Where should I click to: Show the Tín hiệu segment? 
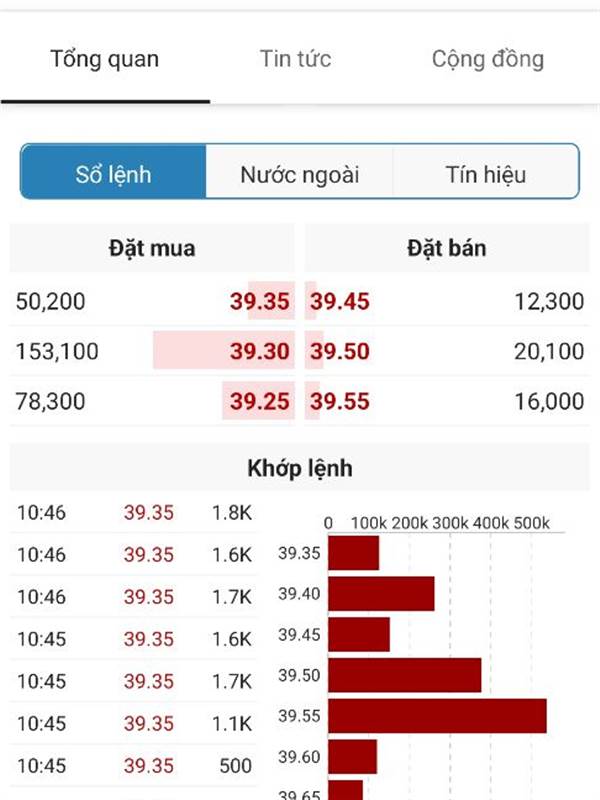tap(485, 175)
